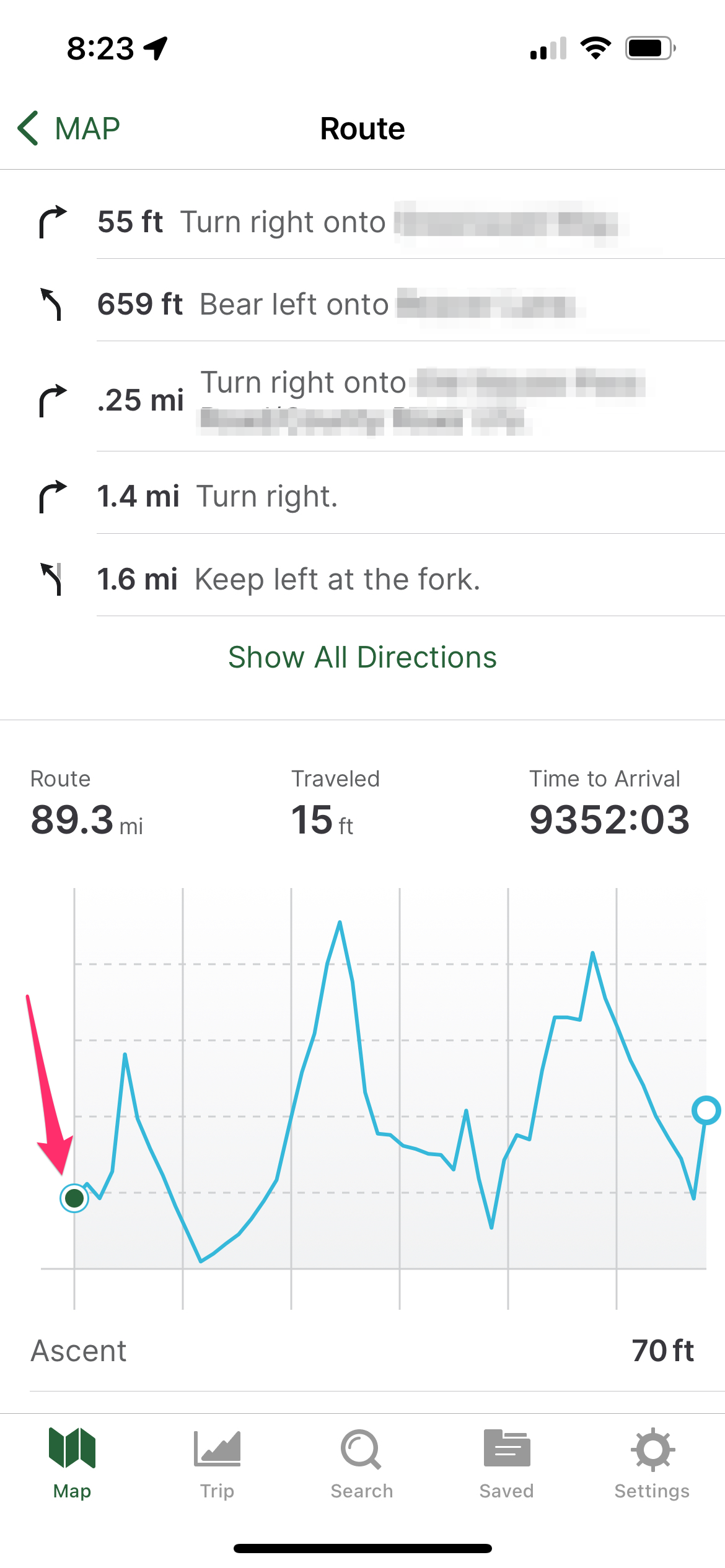Screen dimensions: 725x1568
Task: Go back to MAP
Action: point(69,129)
